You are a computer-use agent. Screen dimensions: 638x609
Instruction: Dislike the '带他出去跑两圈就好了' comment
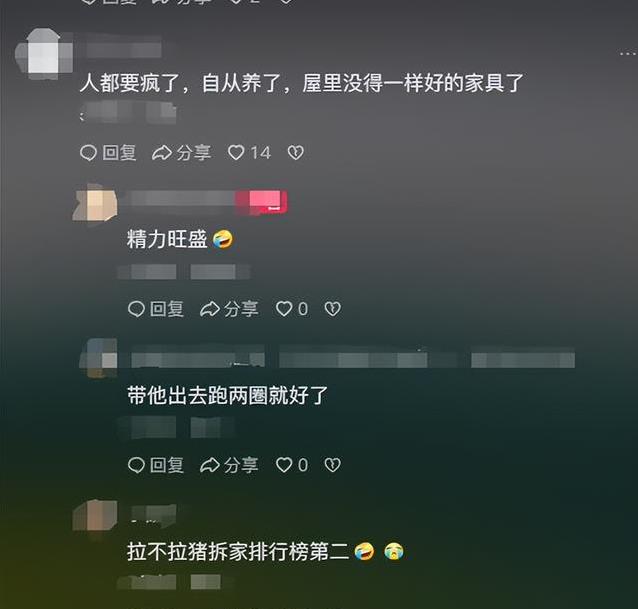coord(333,465)
